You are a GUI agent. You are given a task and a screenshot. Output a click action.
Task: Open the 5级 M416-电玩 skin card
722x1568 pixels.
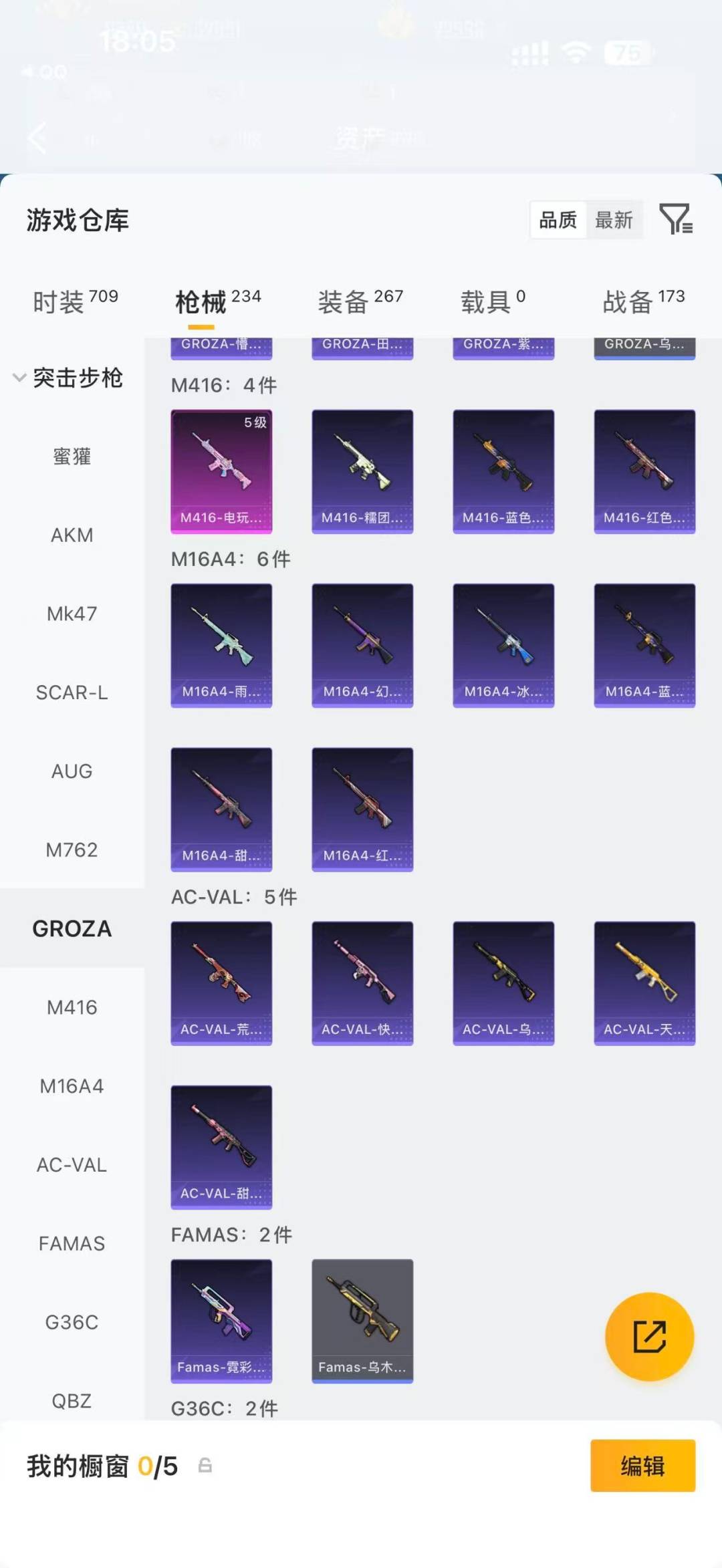point(221,470)
